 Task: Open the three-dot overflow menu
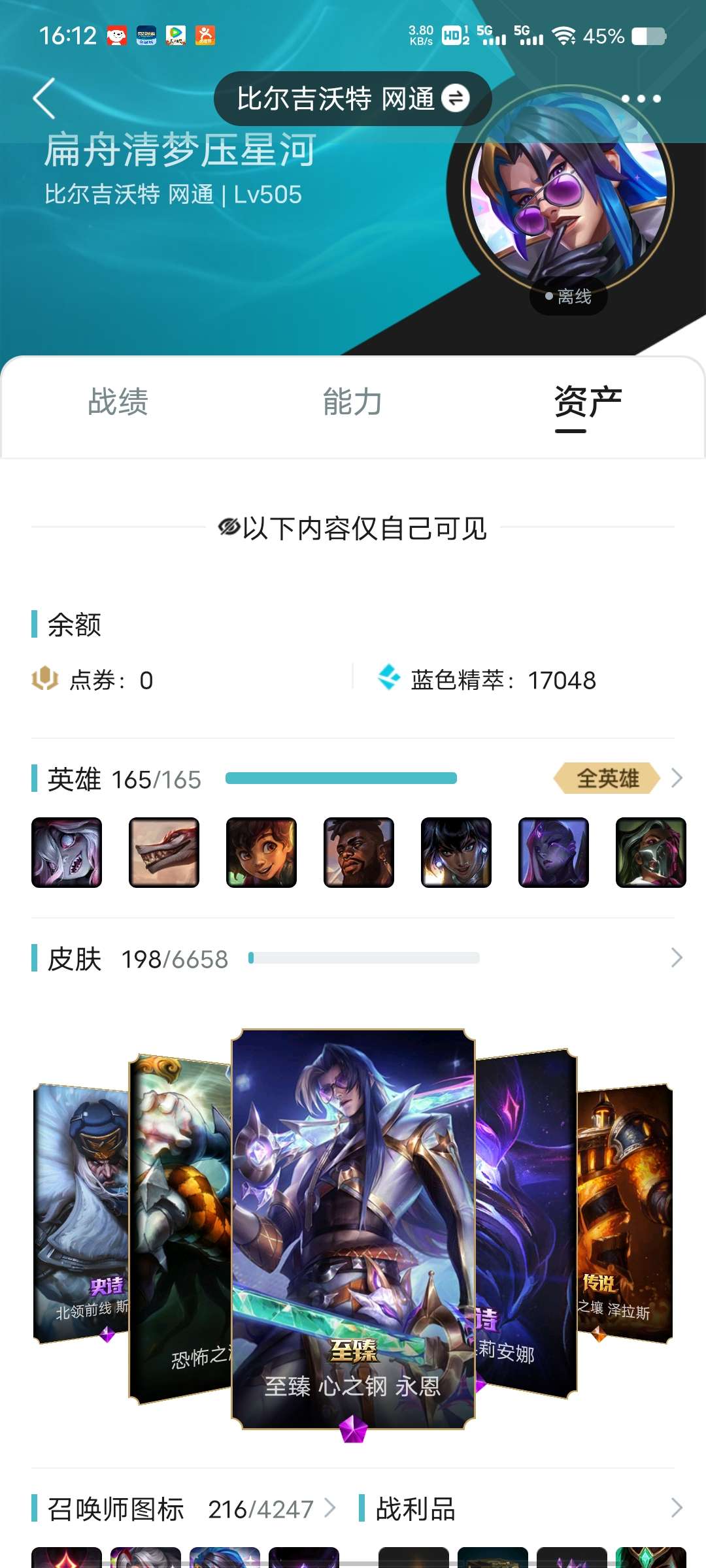(641, 99)
